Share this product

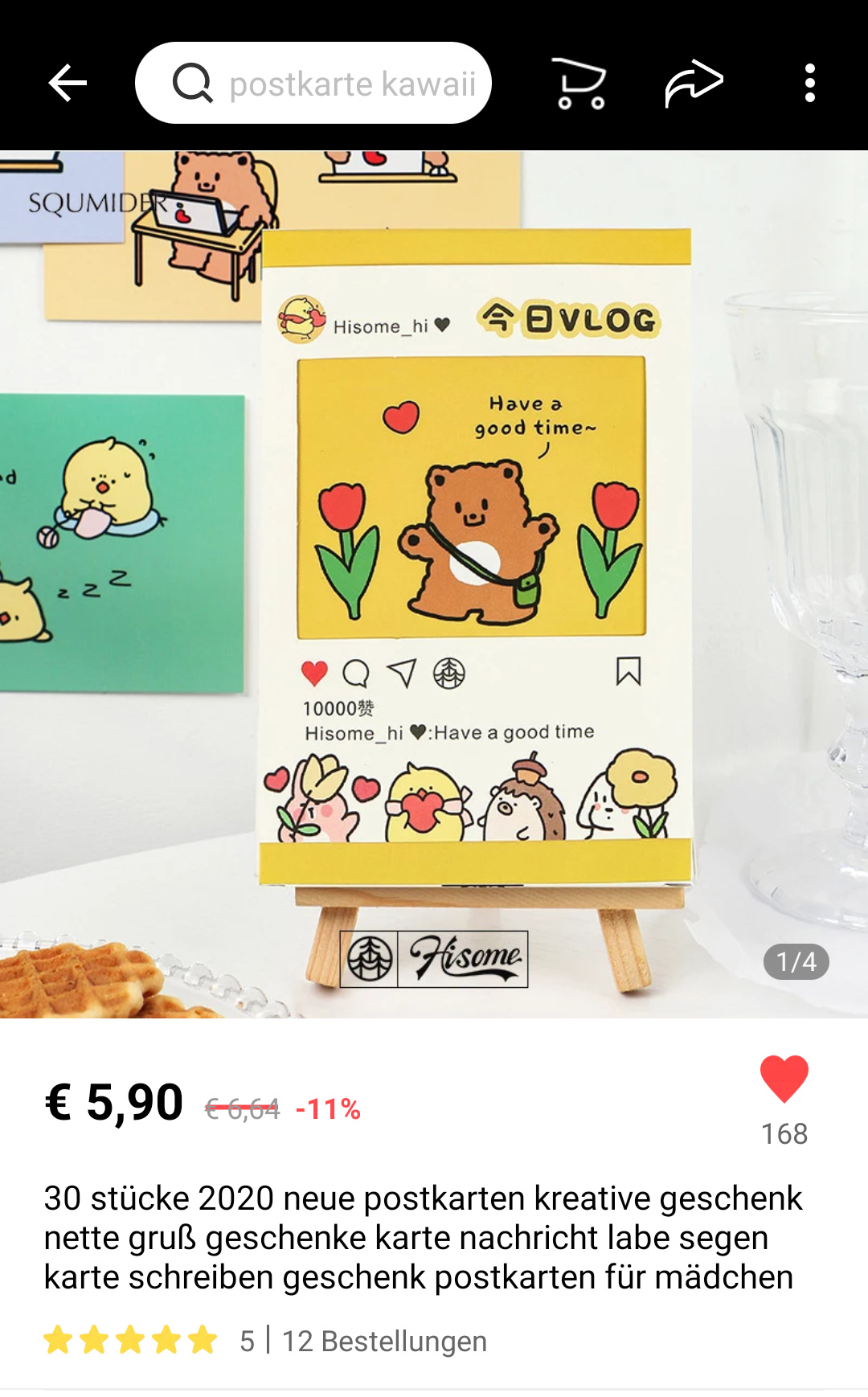(694, 83)
